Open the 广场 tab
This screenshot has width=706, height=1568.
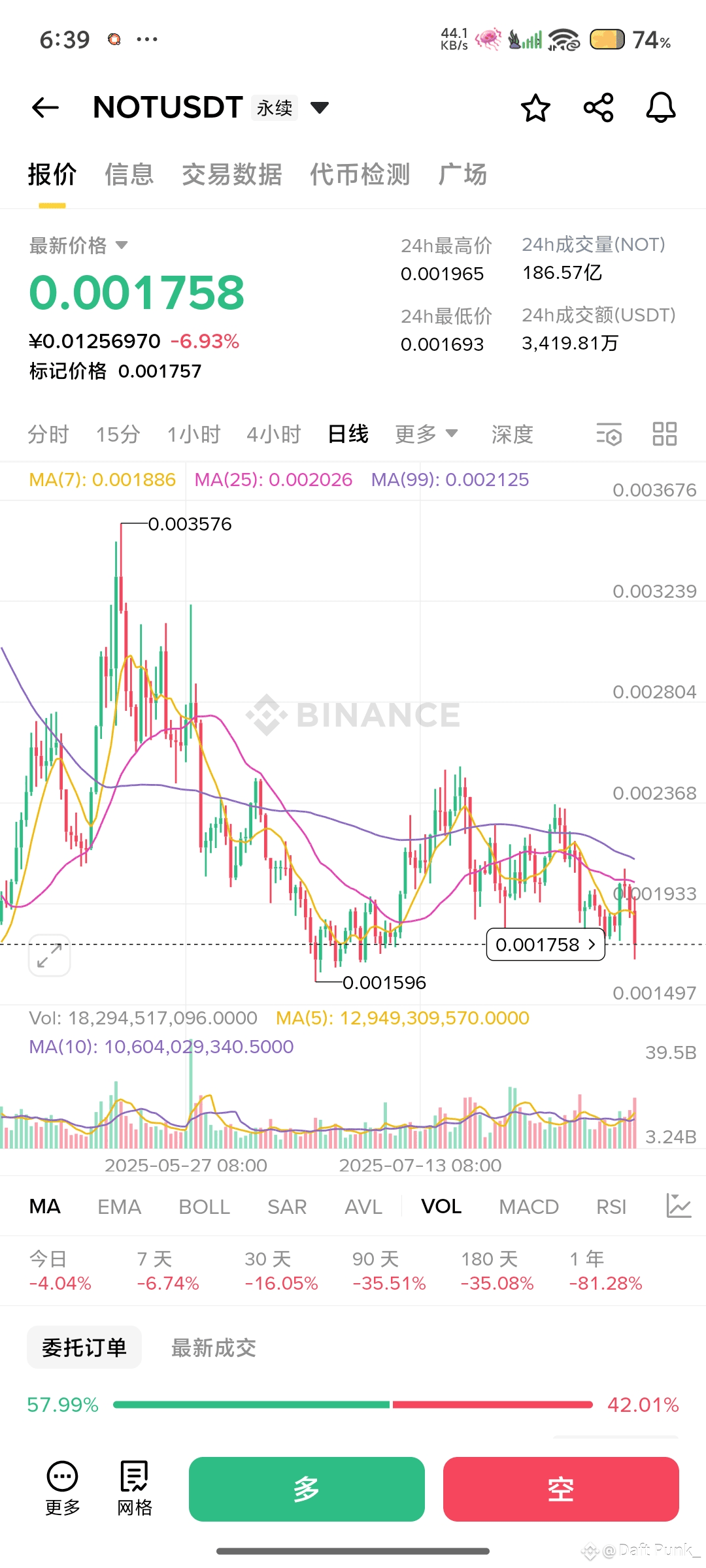coord(463,175)
